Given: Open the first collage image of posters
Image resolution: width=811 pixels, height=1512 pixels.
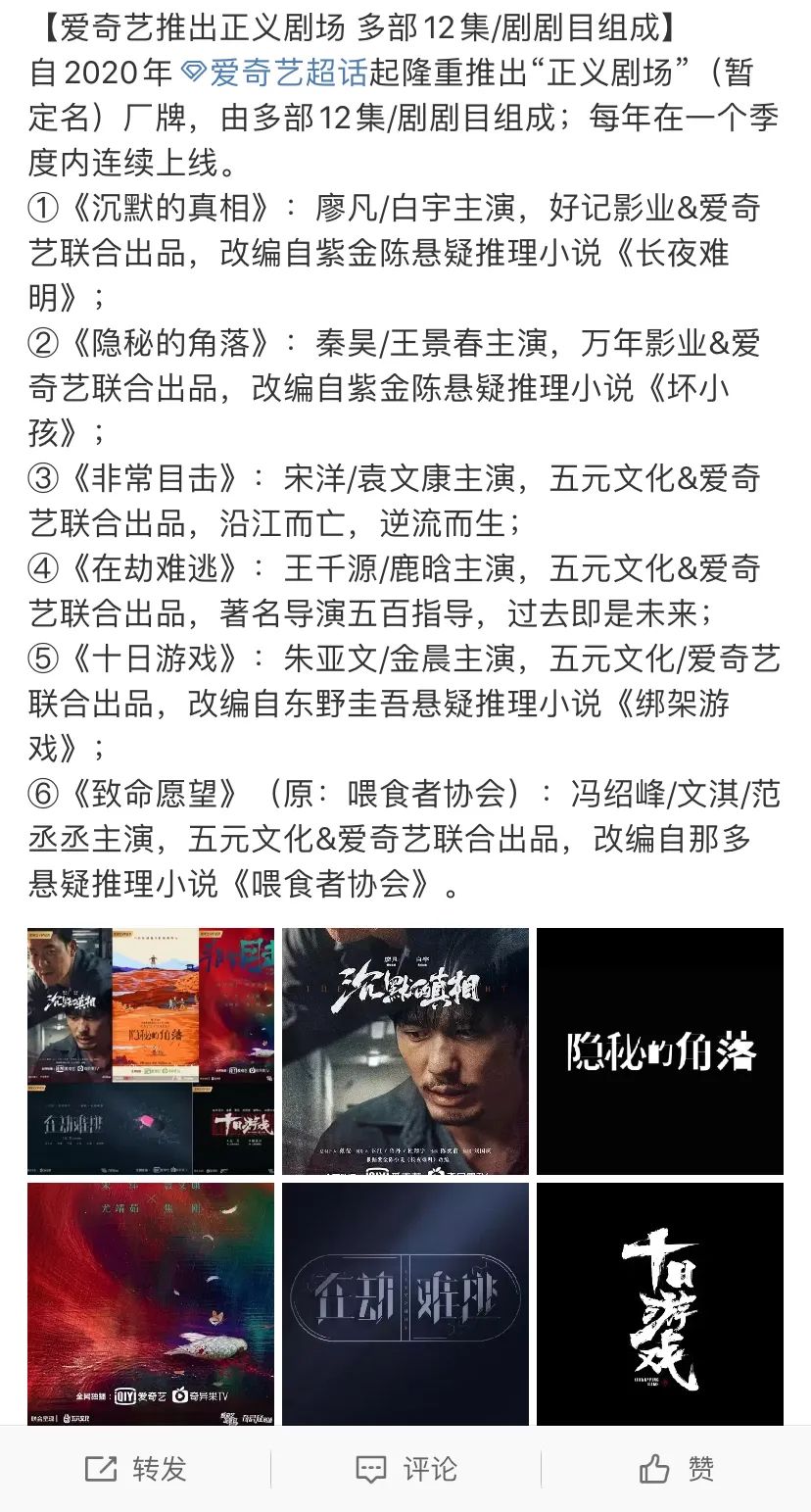Looking at the screenshot, I should [x=151, y=1051].
